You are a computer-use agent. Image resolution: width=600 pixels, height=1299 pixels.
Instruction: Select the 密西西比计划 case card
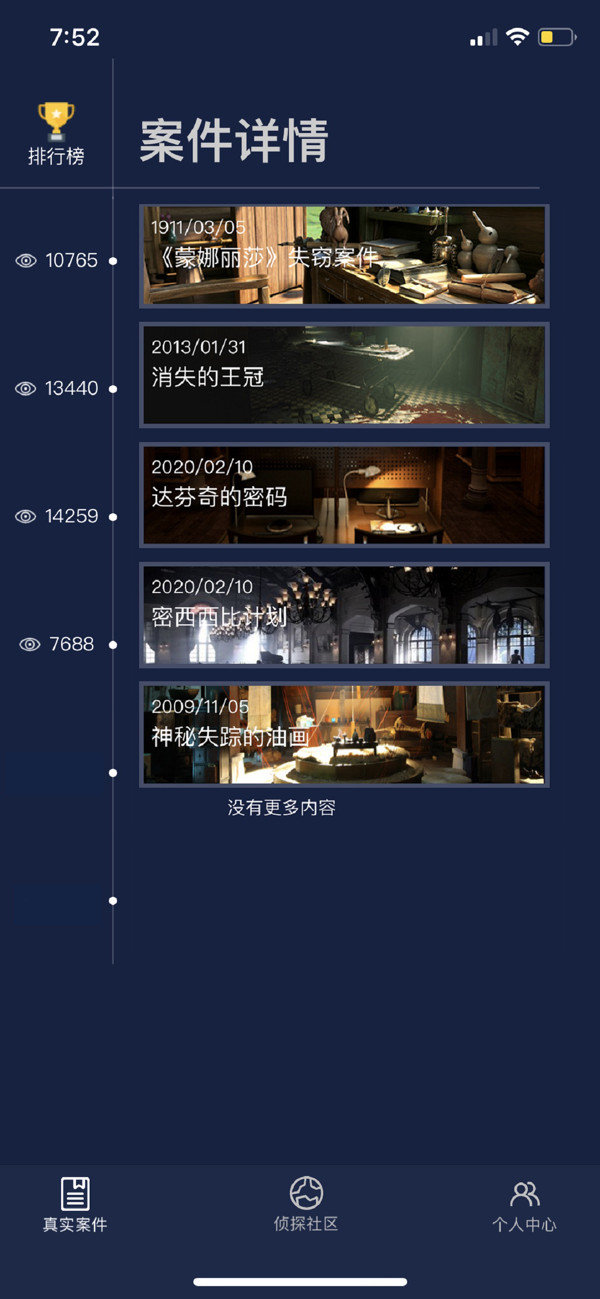[x=344, y=615]
